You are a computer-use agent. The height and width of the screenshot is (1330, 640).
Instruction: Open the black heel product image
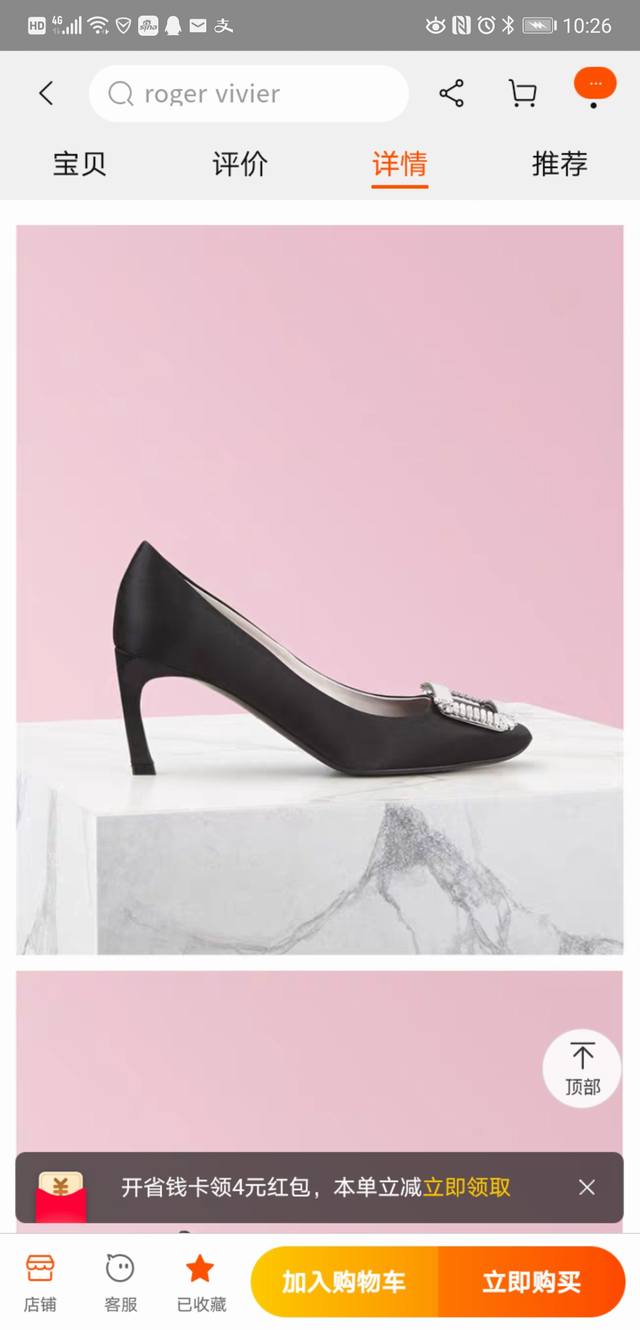[x=320, y=590]
